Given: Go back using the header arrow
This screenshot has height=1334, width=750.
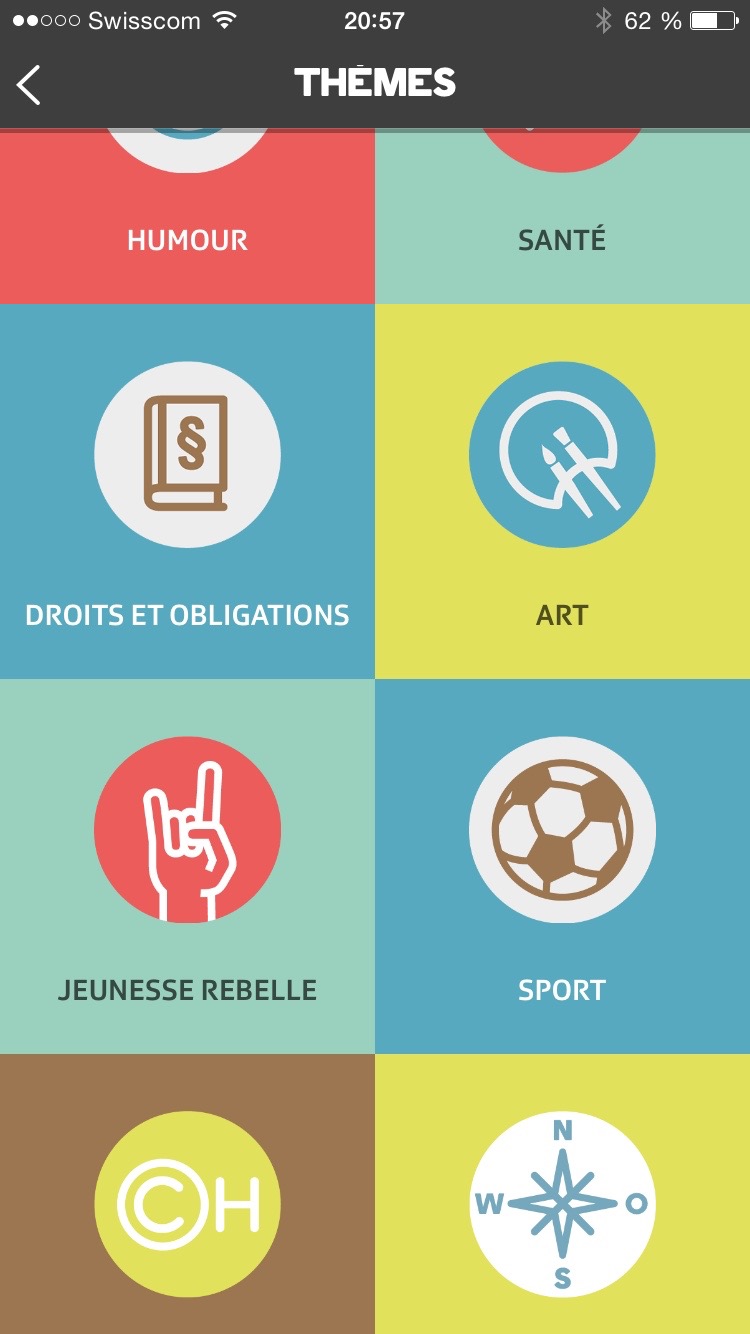Looking at the screenshot, I should click(30, 85).
